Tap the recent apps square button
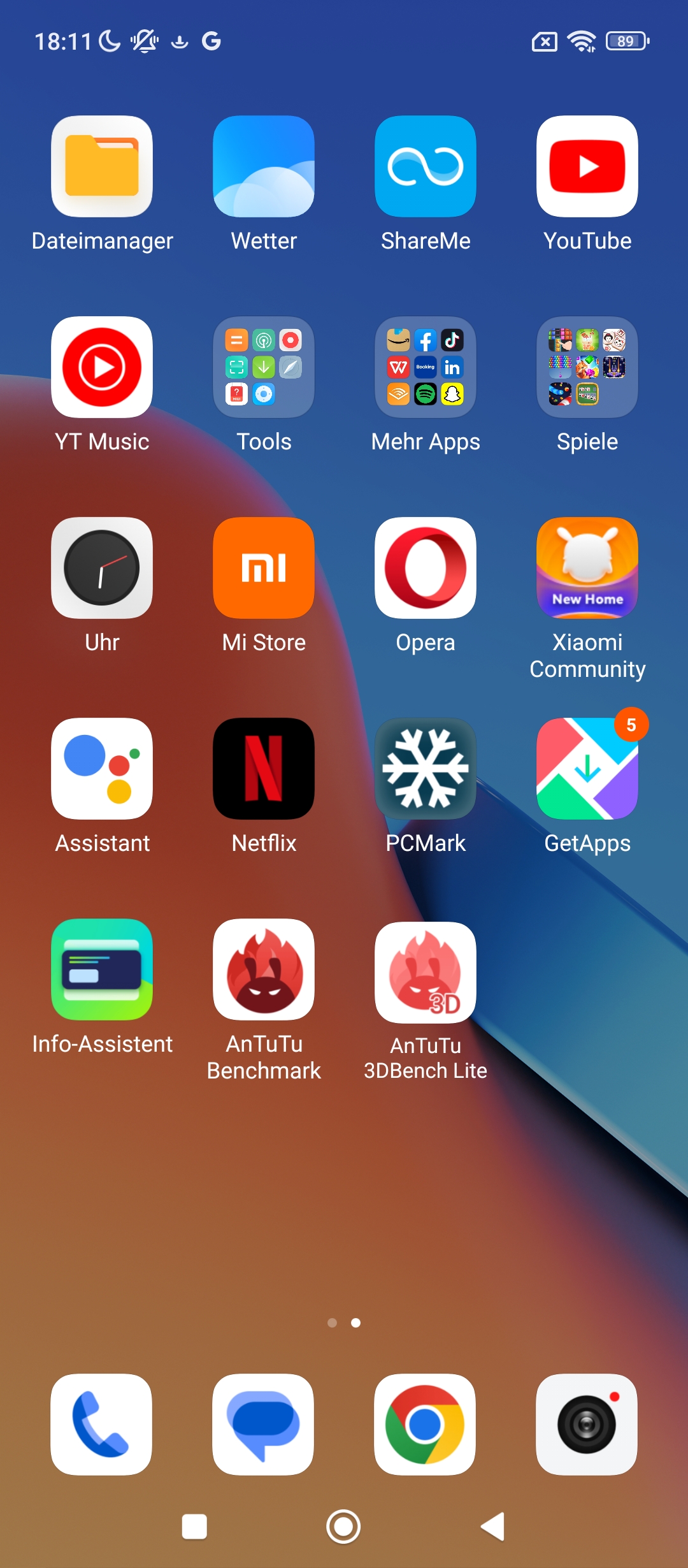688x1568 pixels. pyautogui.click(x=194, y=1527)
